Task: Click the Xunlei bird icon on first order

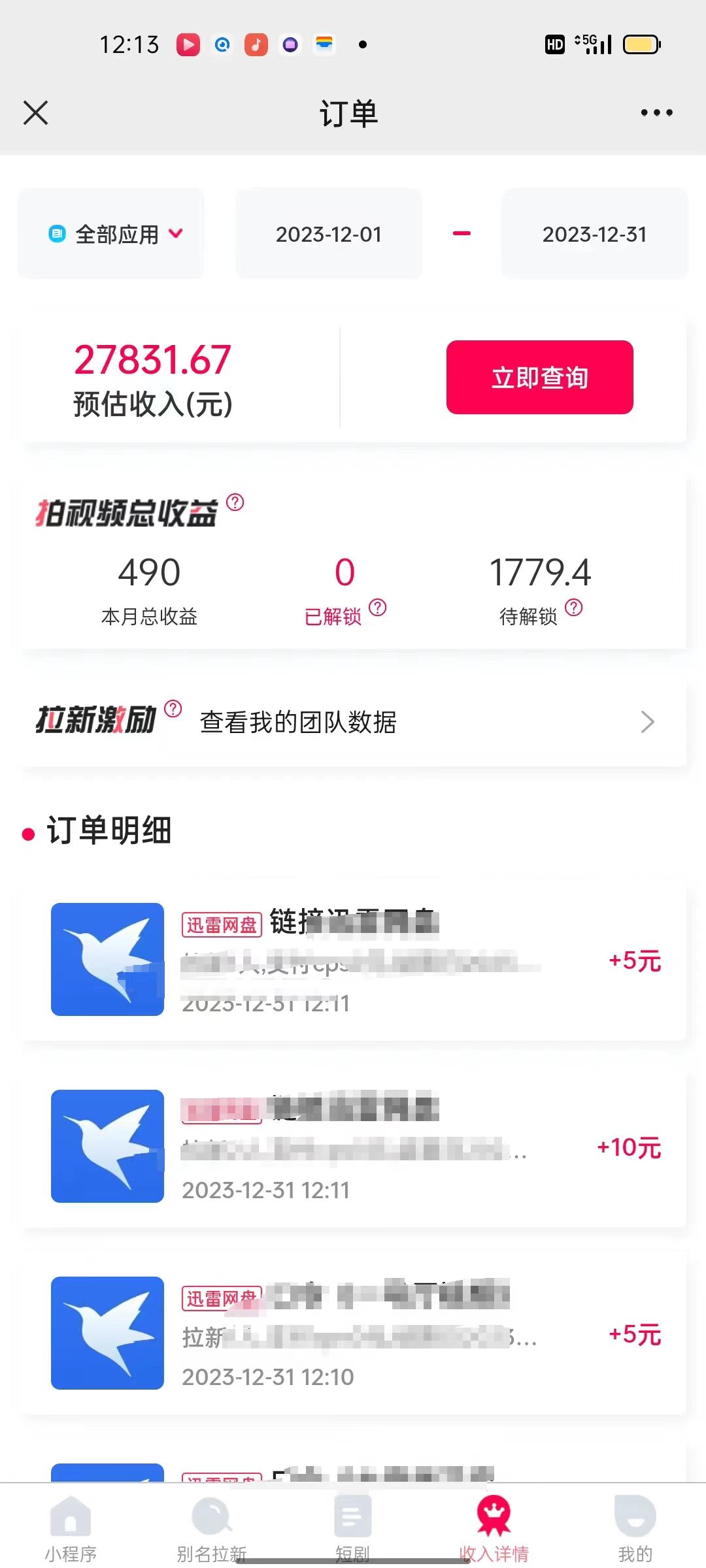Action: pyautogui.click(x=107, y=960)
